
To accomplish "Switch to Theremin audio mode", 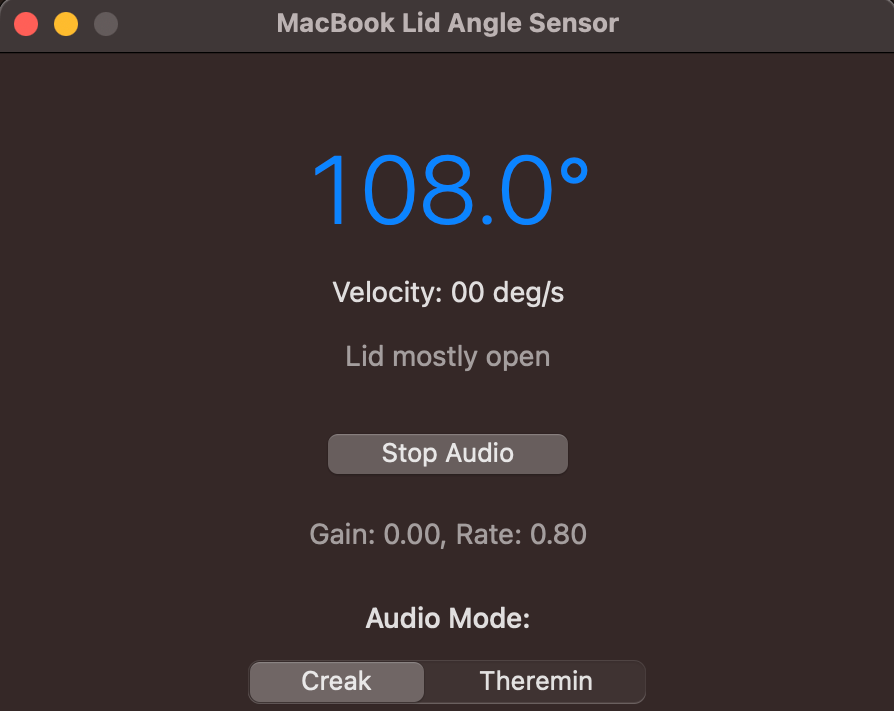I will (x=536, y=682).
